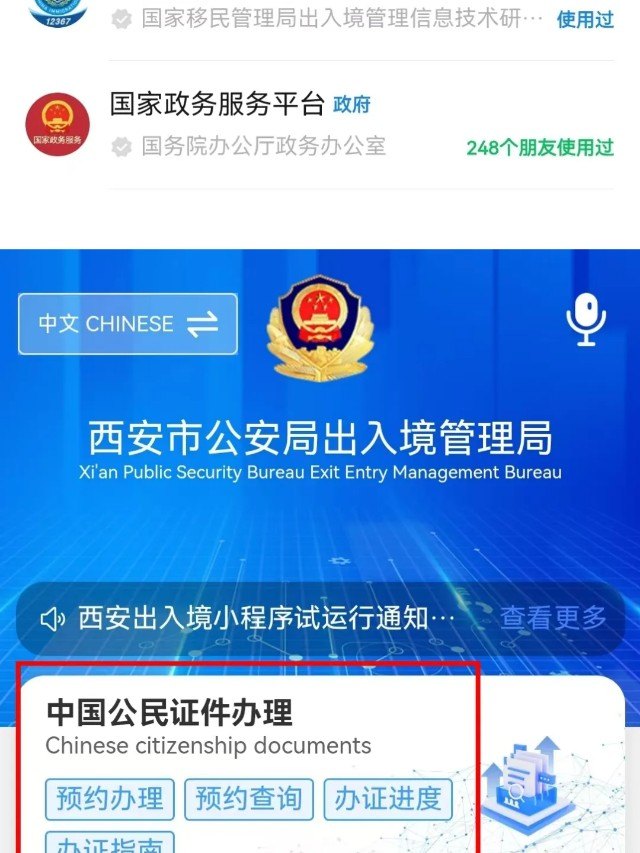This screenshot has height=853, width=640.
Task: Open the 西安出入境小程序试运行通知 announcement
Action: [266, 618]
